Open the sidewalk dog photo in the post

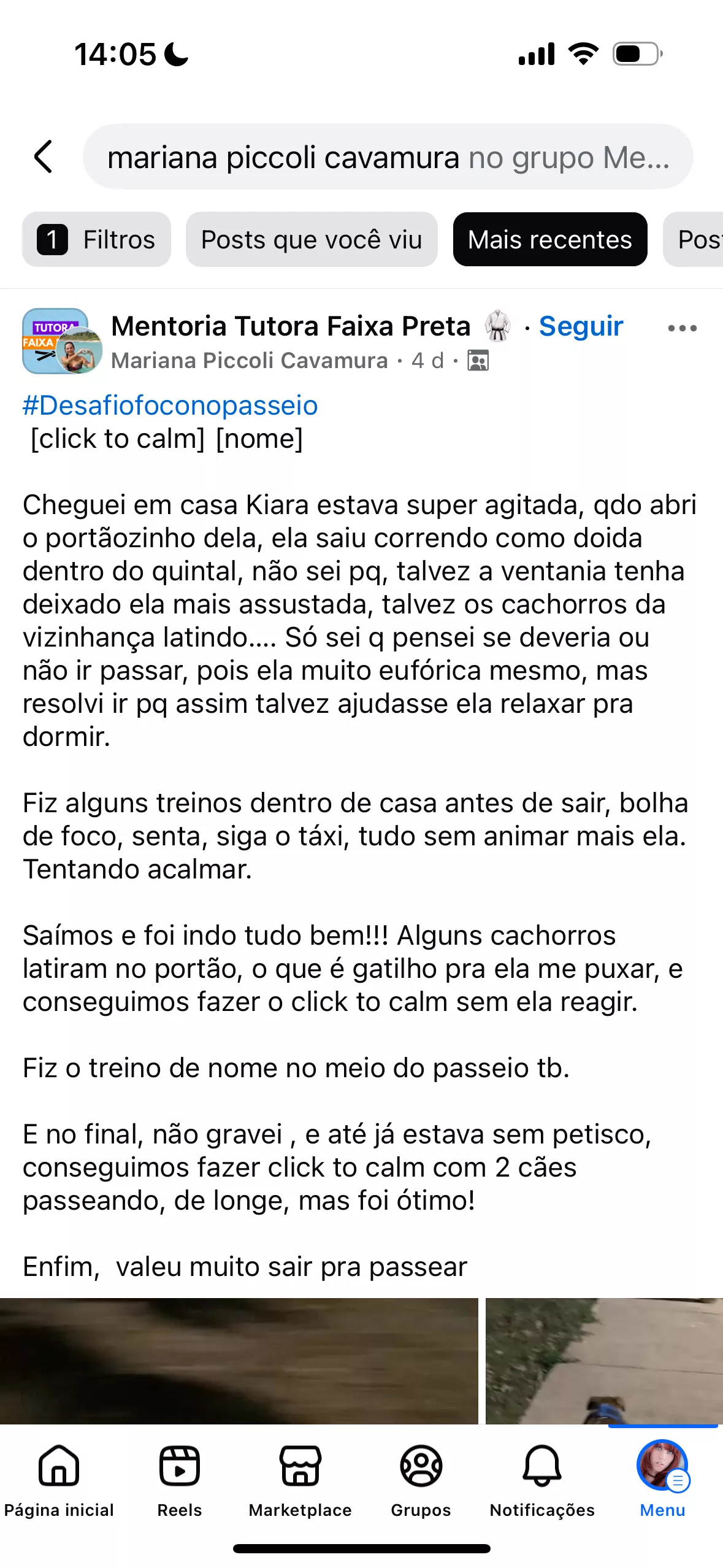pyautogui.click(x=603, y=1359)
